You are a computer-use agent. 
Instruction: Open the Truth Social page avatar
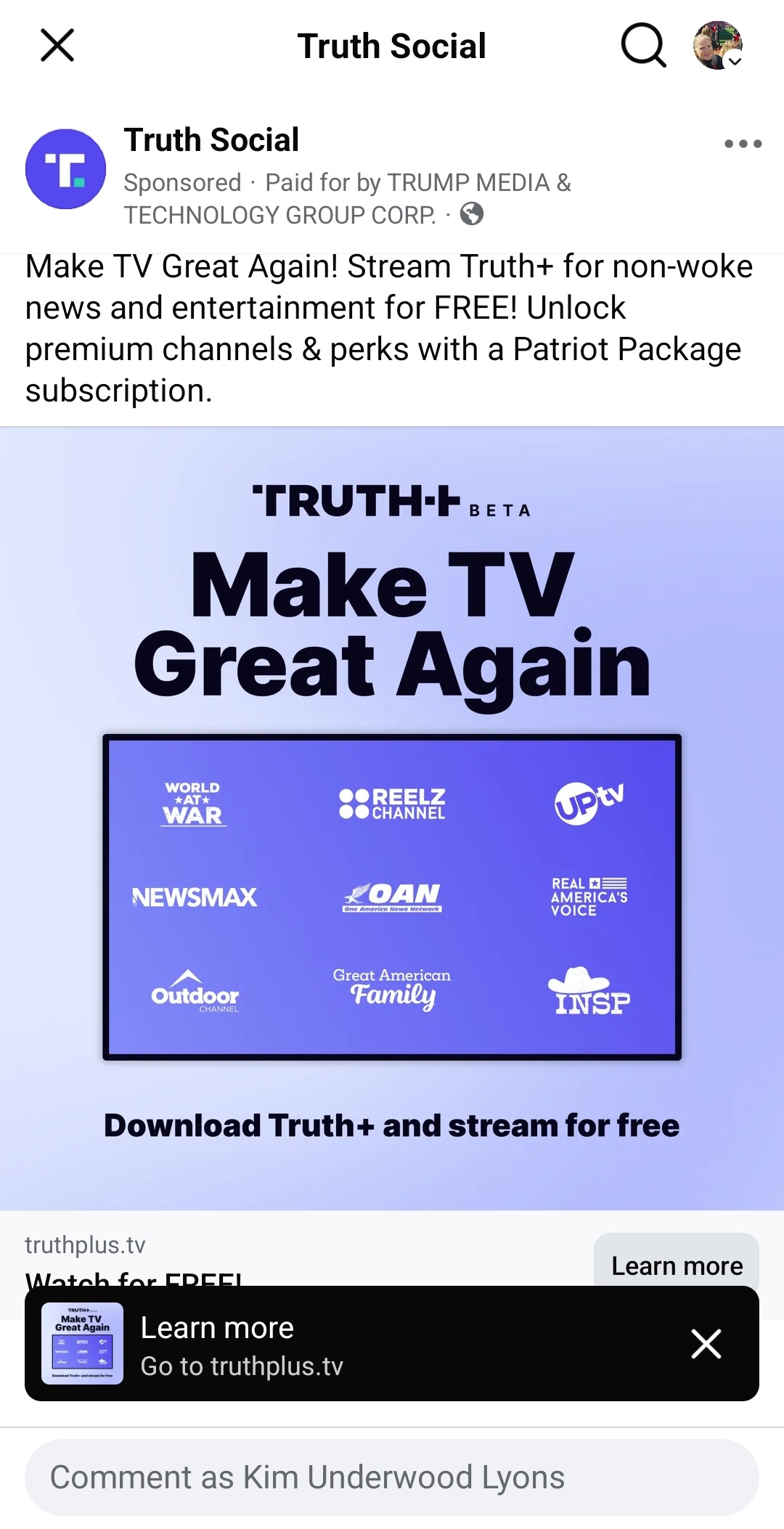pyautogui.click(x=65, y=169)
